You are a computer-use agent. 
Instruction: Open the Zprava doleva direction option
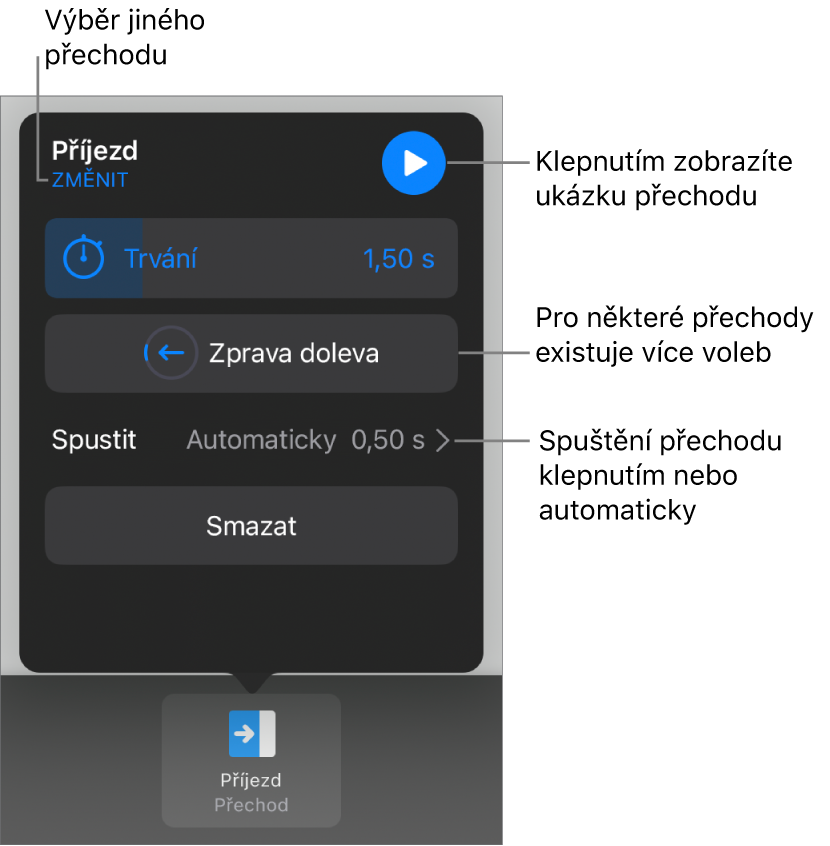[x=251, y=353]
